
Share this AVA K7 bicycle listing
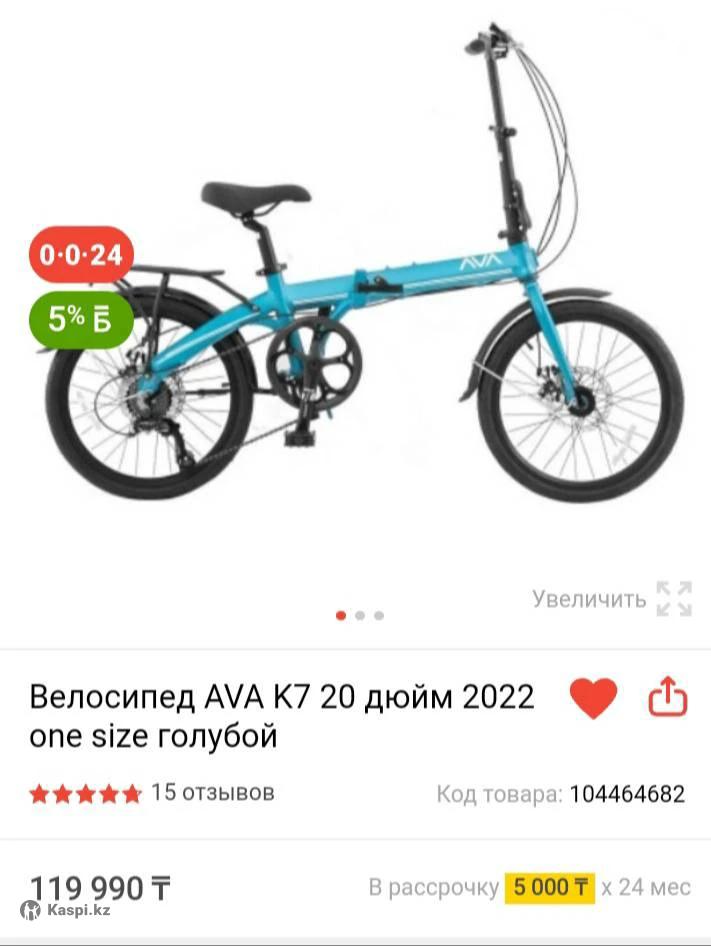click(x=669, y=698)
